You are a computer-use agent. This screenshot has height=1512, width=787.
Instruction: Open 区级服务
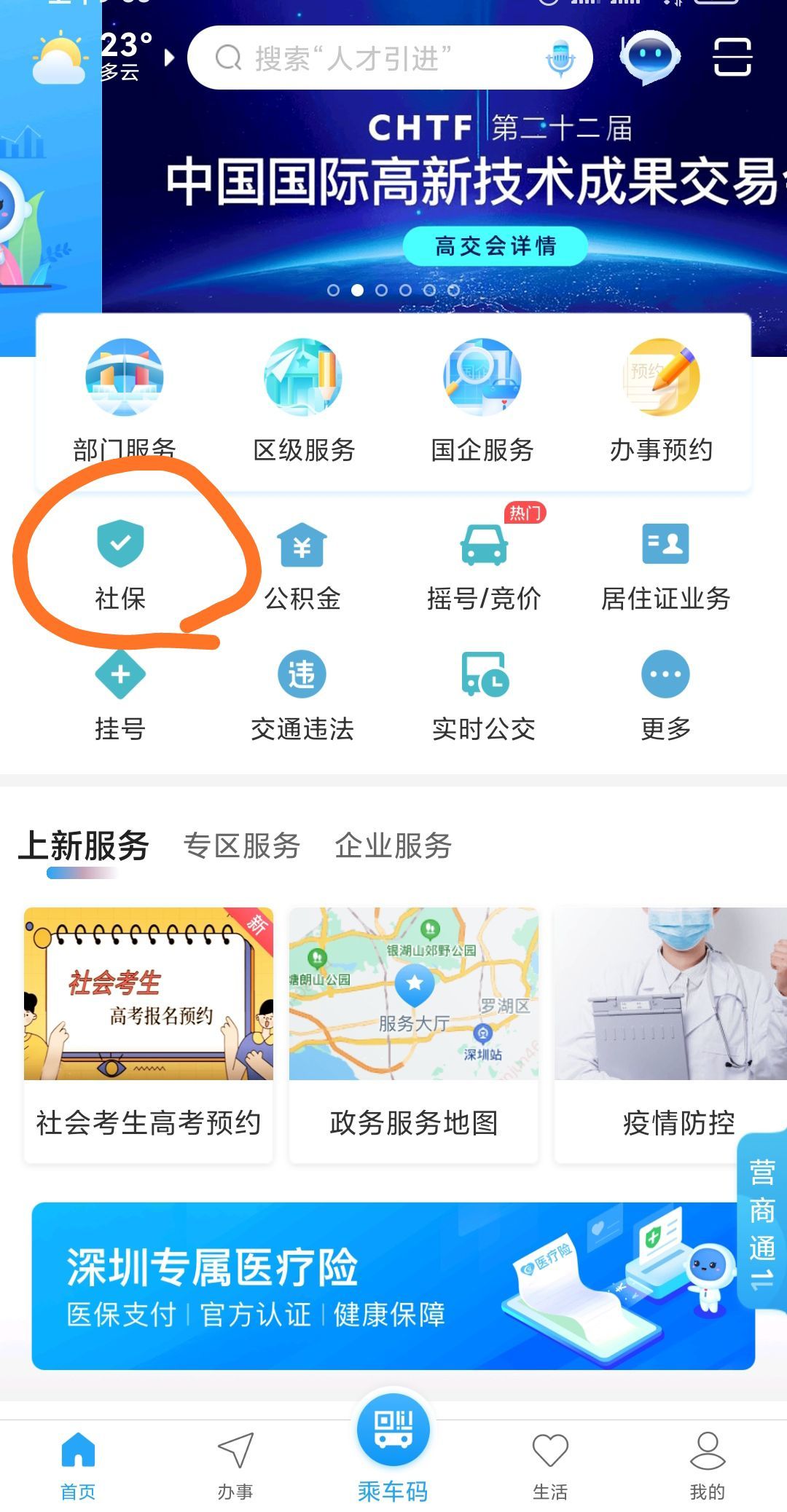(x=303, y=401)
